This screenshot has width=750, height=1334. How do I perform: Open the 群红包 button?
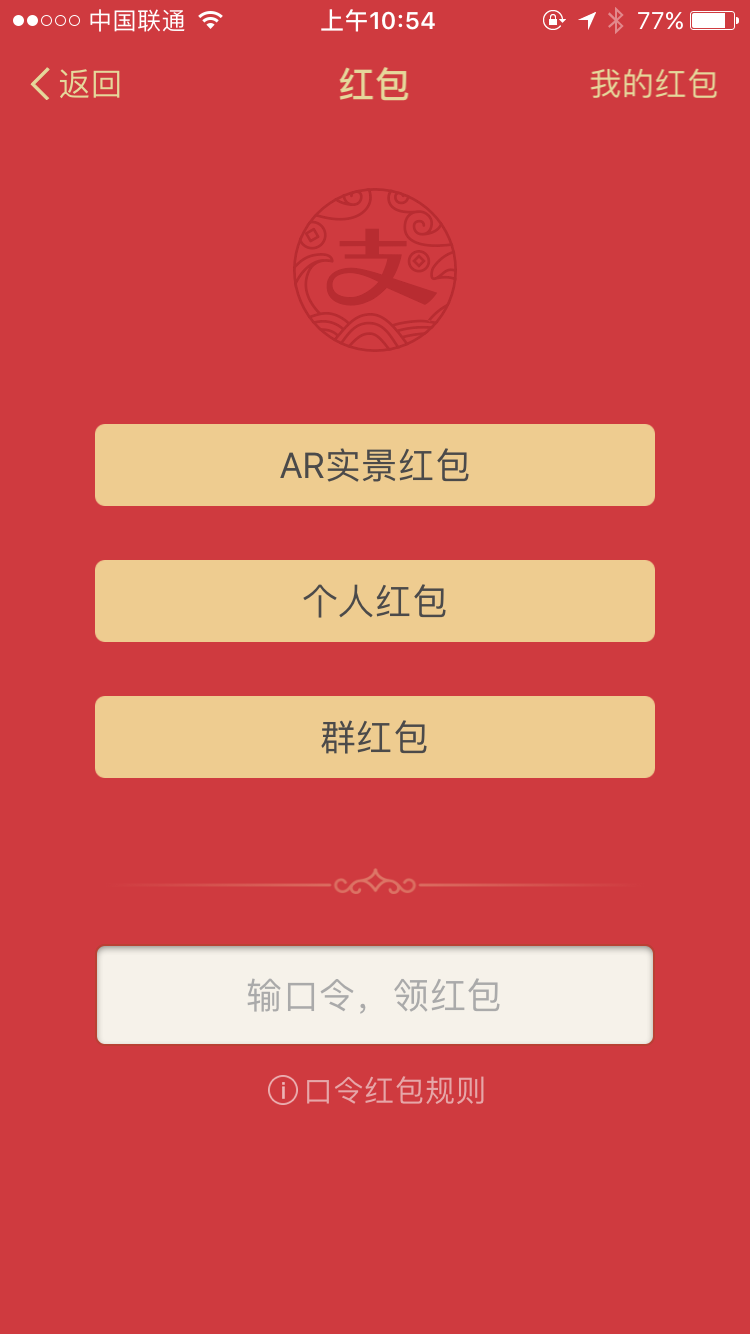[x=375, y=737]
